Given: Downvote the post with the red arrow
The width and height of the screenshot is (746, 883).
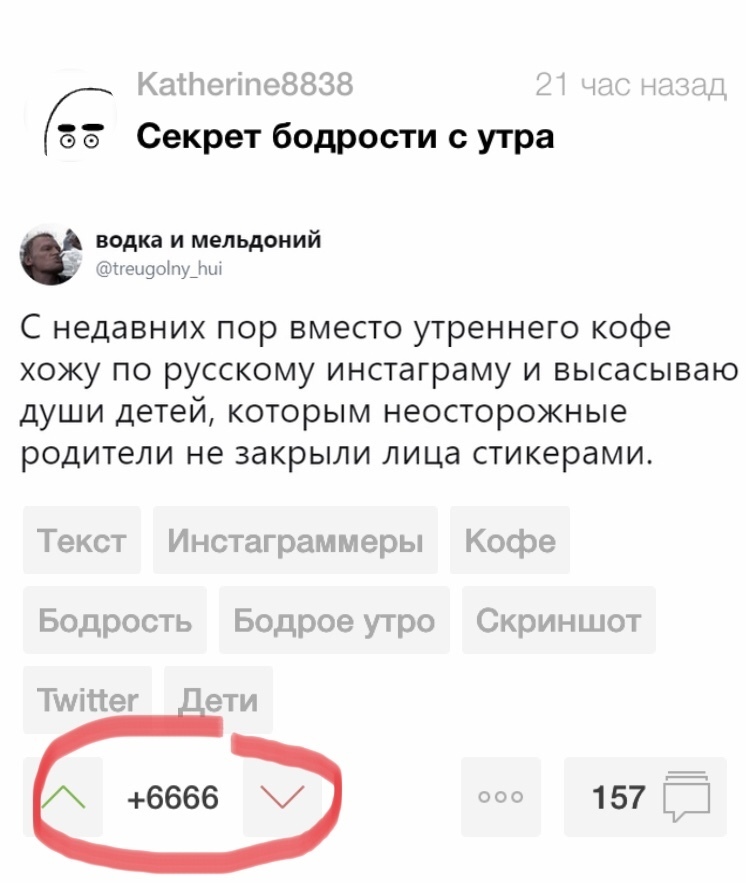Looking at the screenshot, I should pyautogui.click(x=281, y=797).
